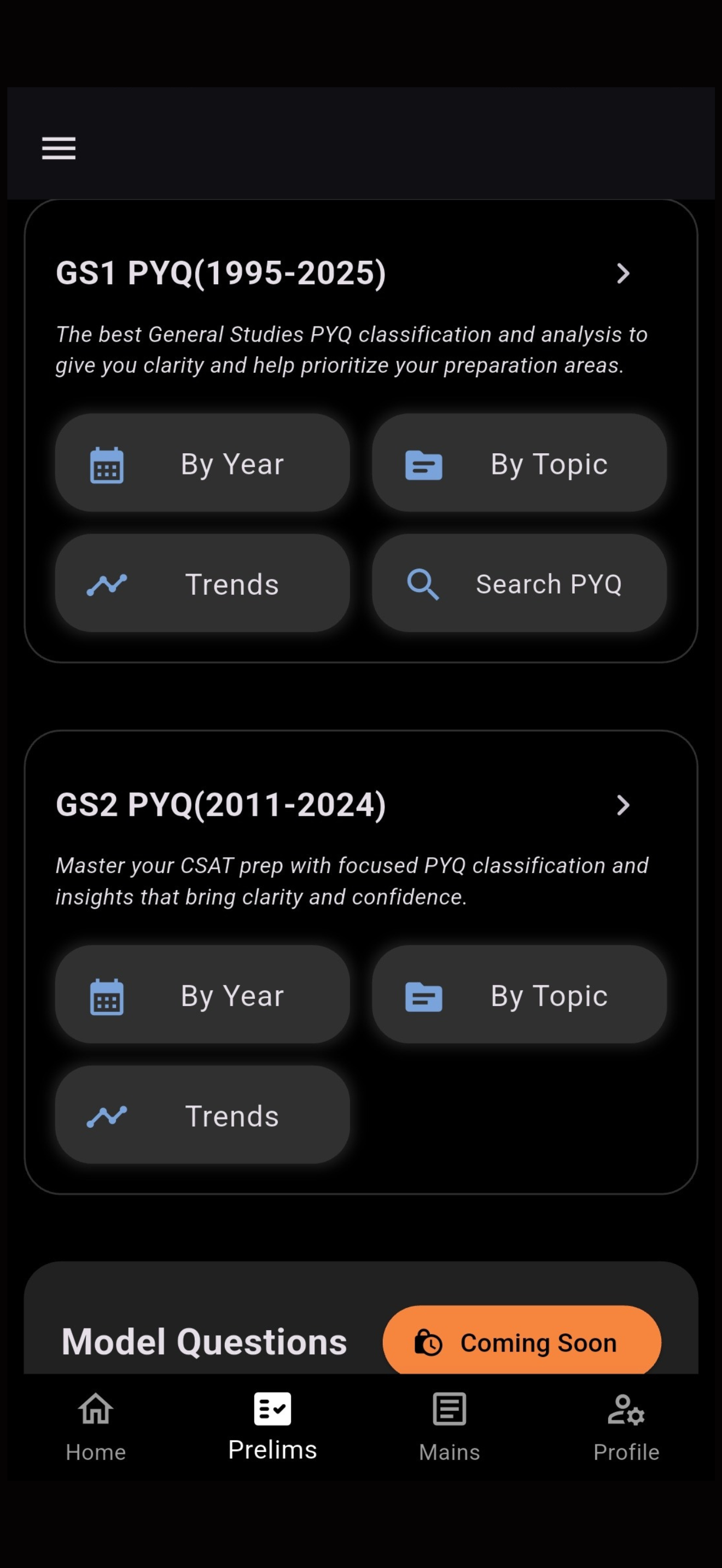This screenshot has height=1568, width=722.
Task: View Trends for GS1 PYQ
Action: click(x=202, y=583)
